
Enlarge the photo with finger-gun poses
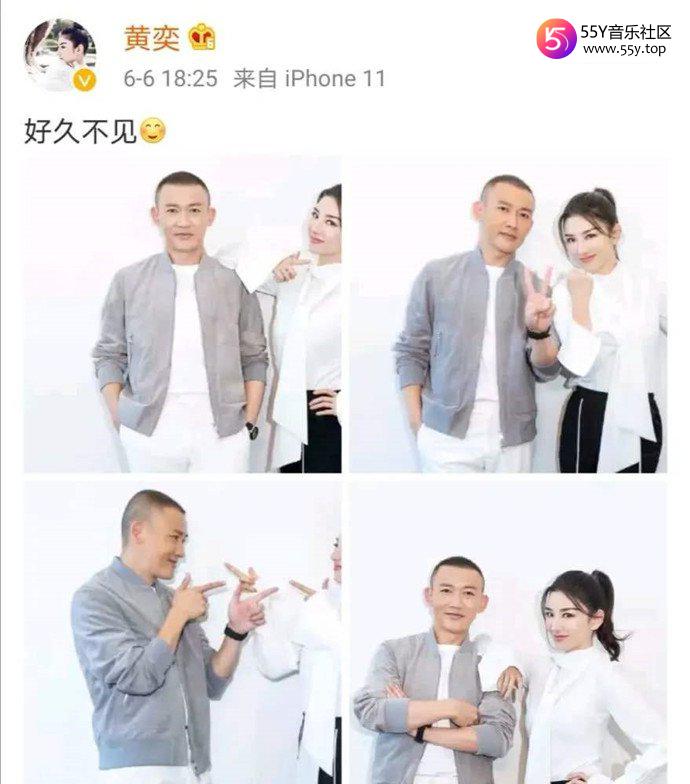[x=182, y=632]
